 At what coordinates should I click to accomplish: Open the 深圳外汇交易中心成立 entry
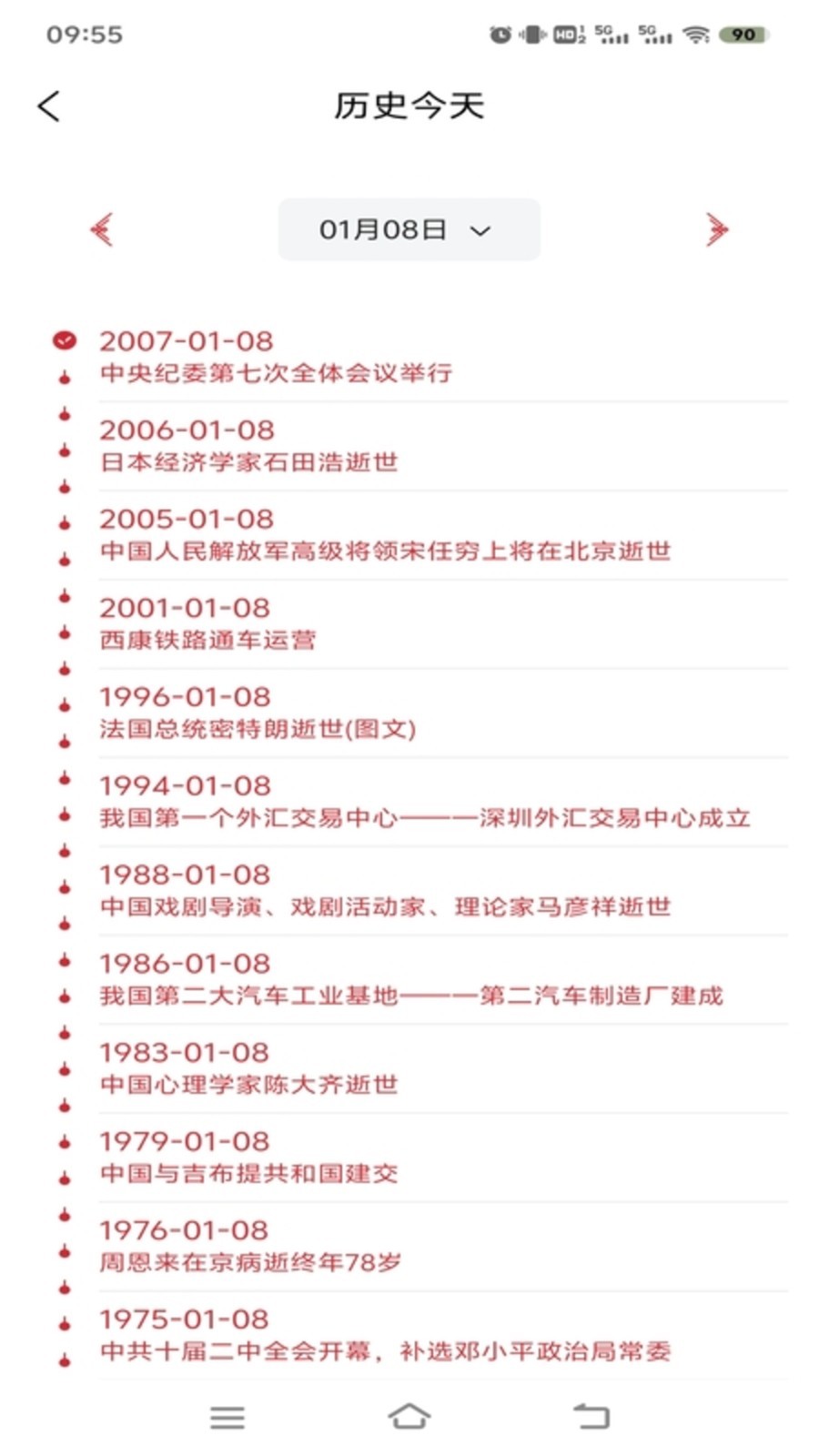[443, 802]
